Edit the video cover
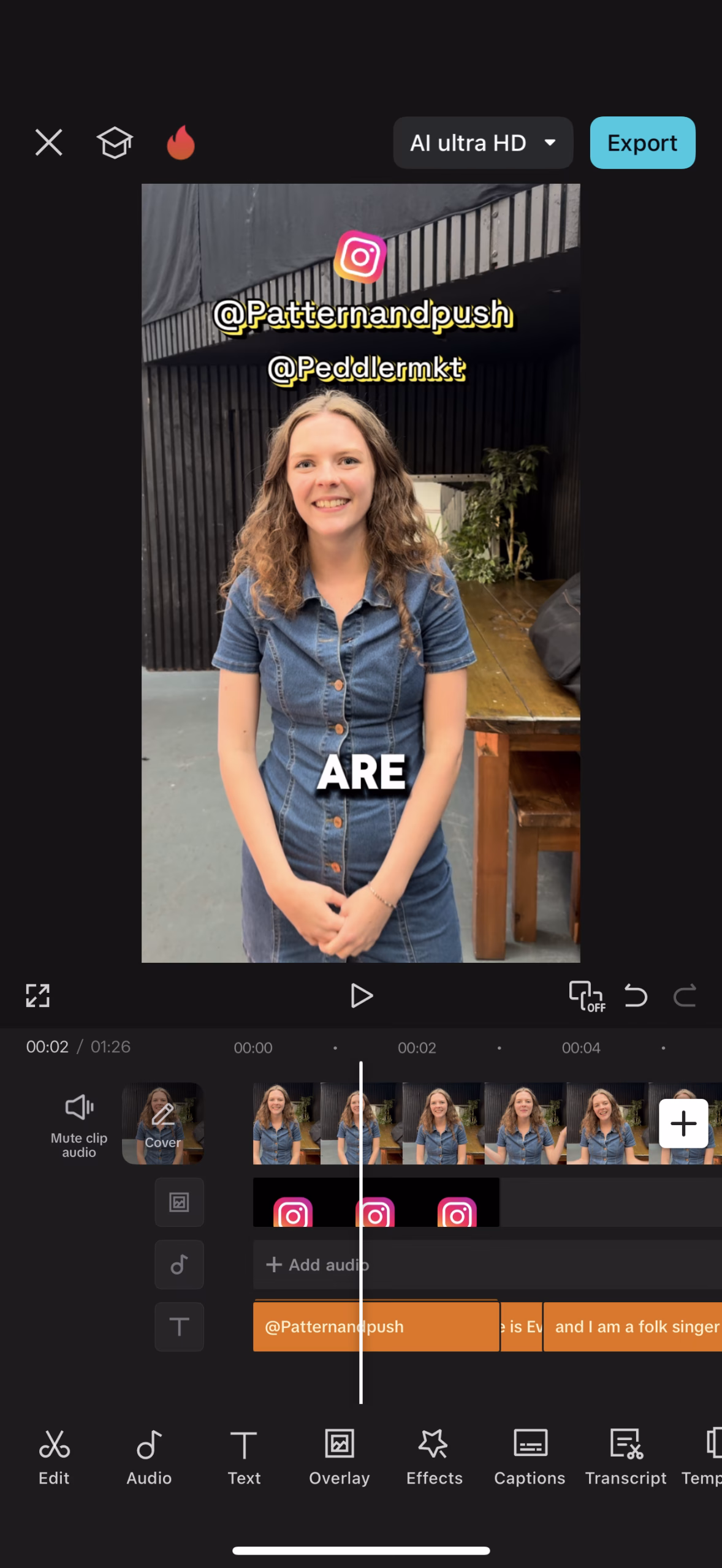The image size is (722, 1568). [162, 1123]
